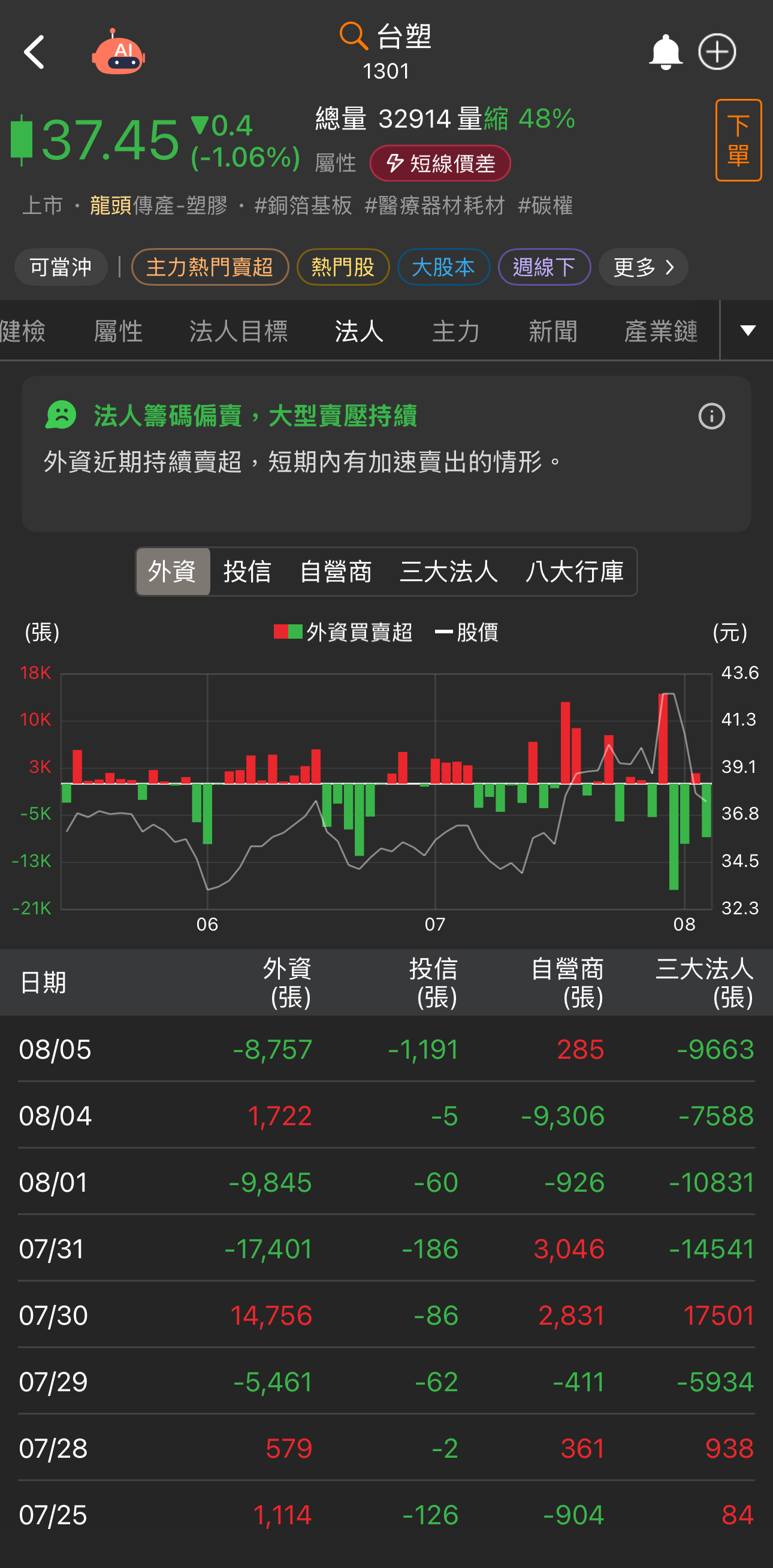Open the 熱門股 tag

pyautogui.click(x=343, y=267)
